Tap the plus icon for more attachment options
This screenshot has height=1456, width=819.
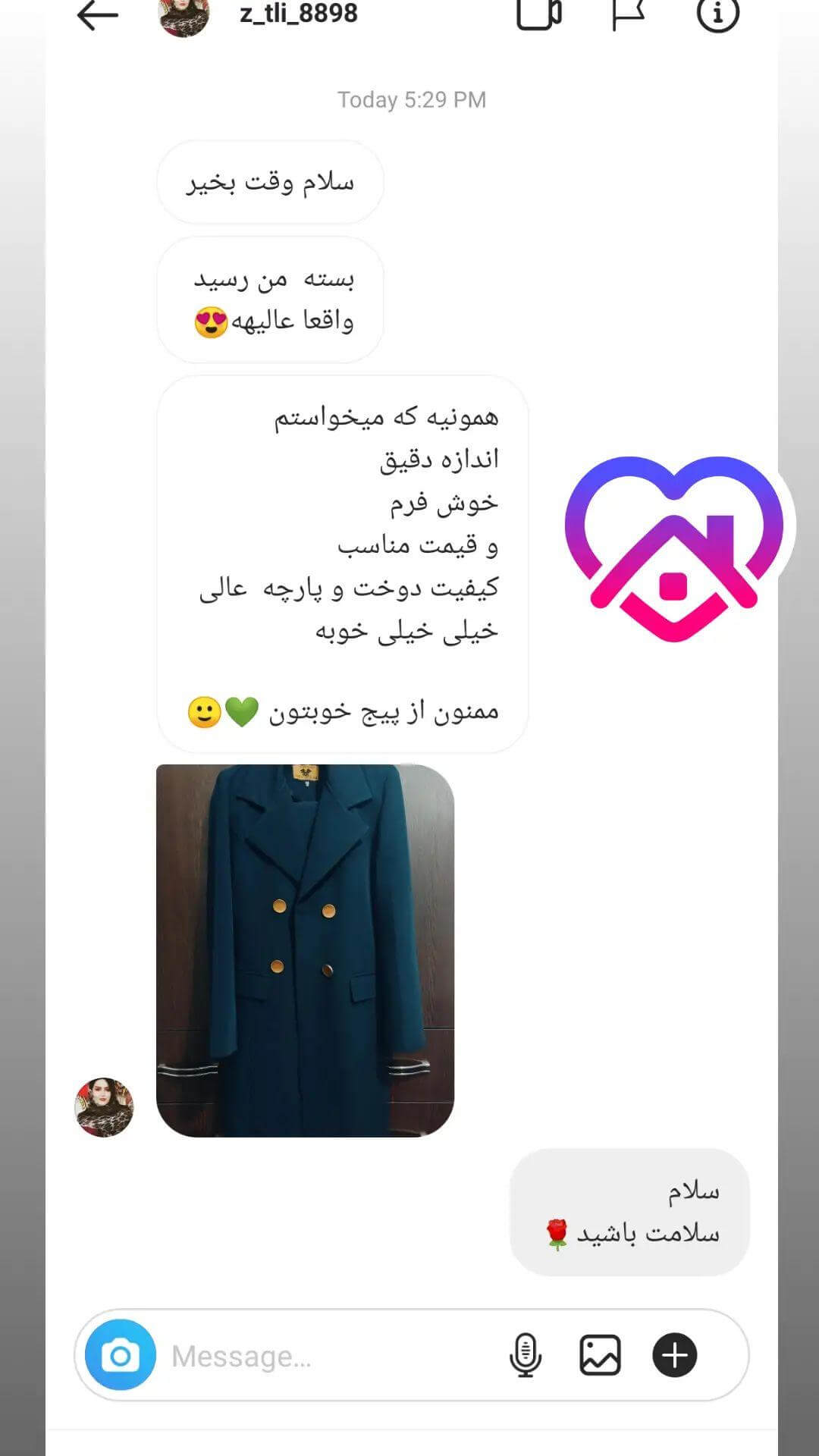(x=673, y=1355)
